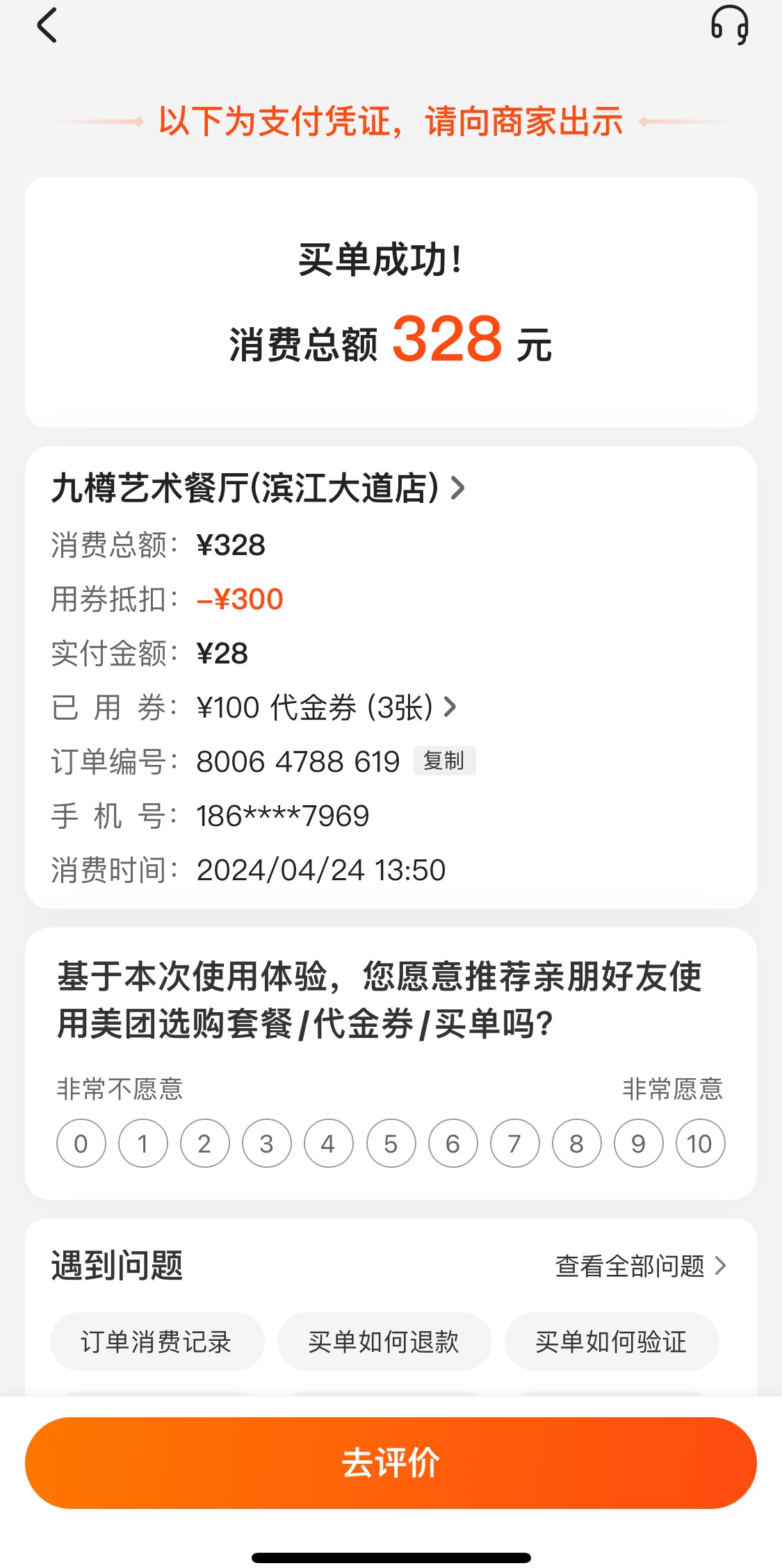Go back with the top-left arrow

click(47, 26)
